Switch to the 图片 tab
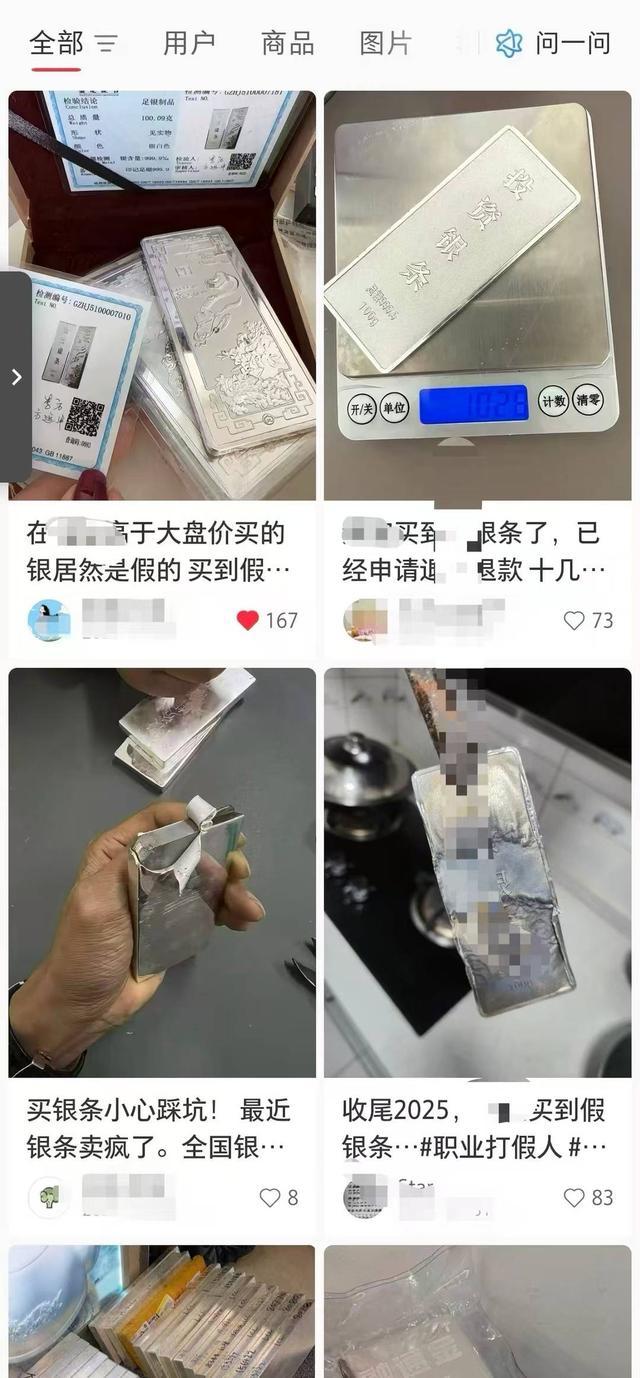640x1378 pixels. 385,44
